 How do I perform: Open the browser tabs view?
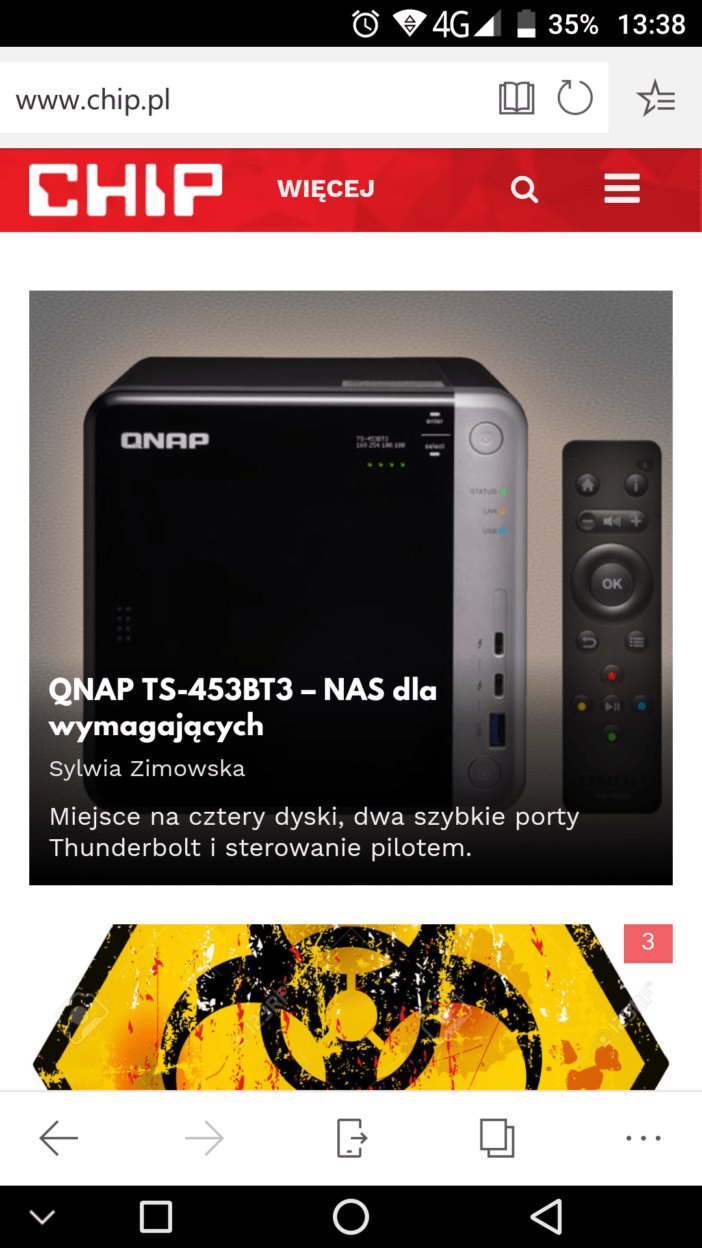497,1138
